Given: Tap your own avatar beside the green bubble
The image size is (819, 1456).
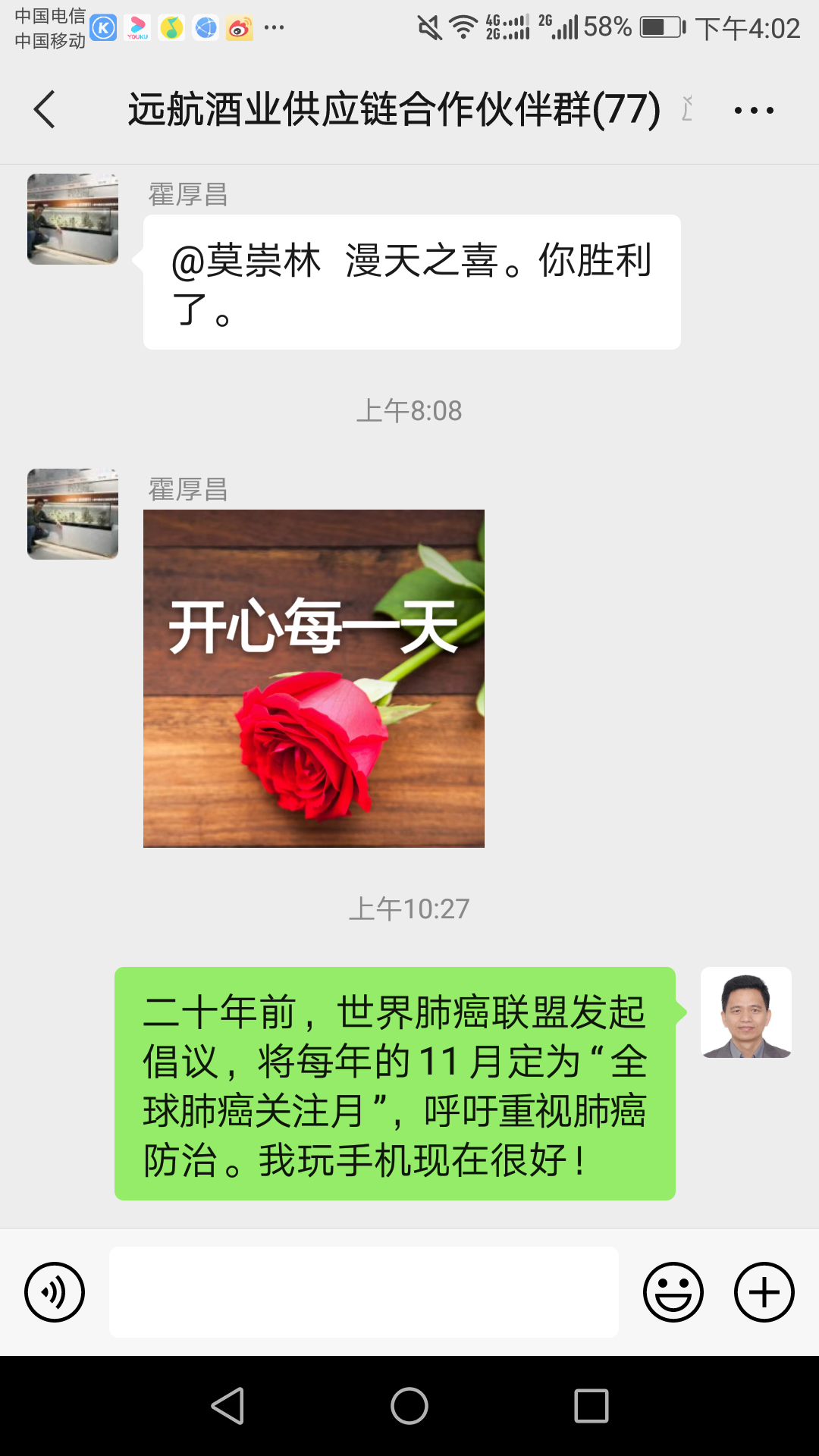Looking at the screenshot, I should [747, 1012].
